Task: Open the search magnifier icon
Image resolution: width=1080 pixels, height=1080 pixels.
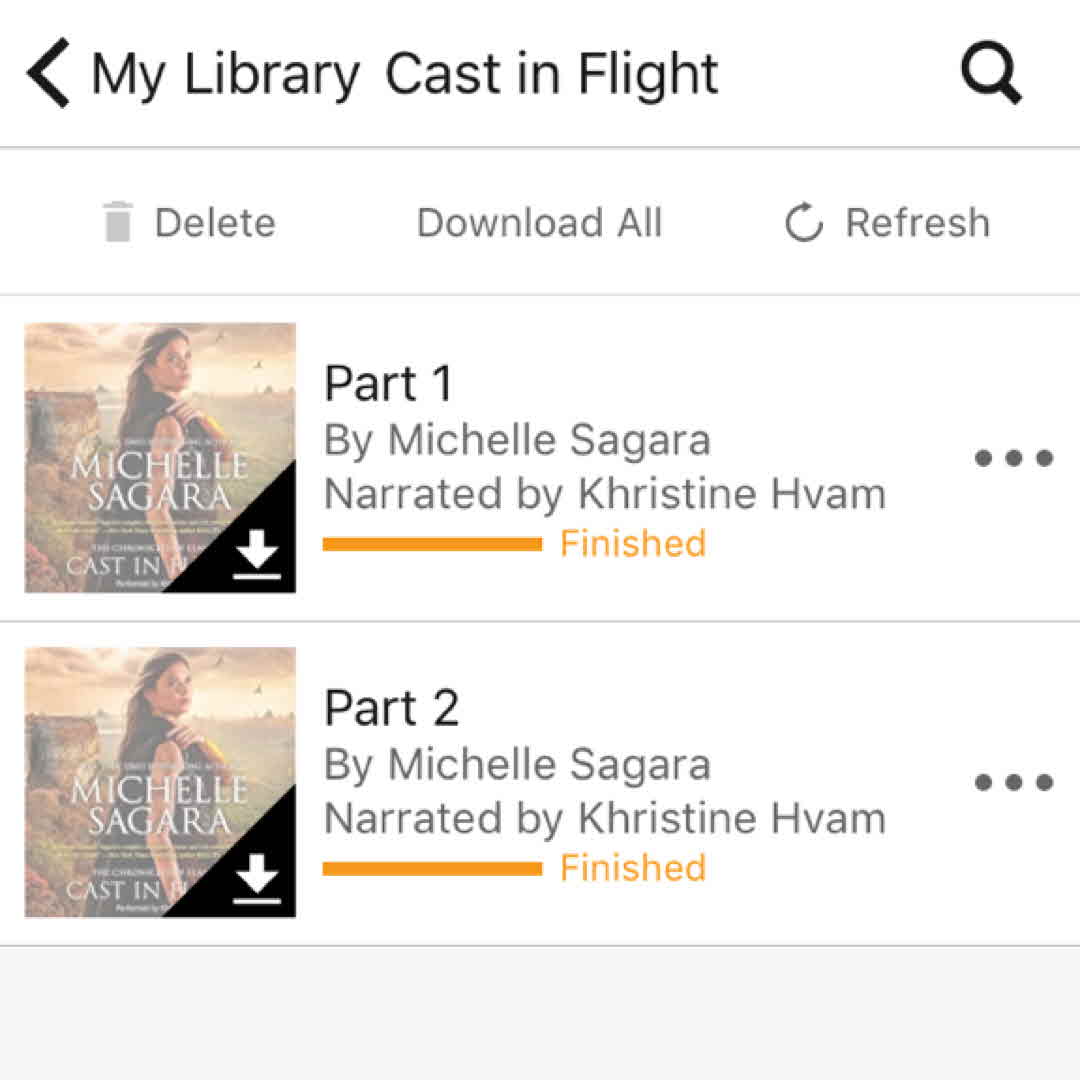Action: 991,74
